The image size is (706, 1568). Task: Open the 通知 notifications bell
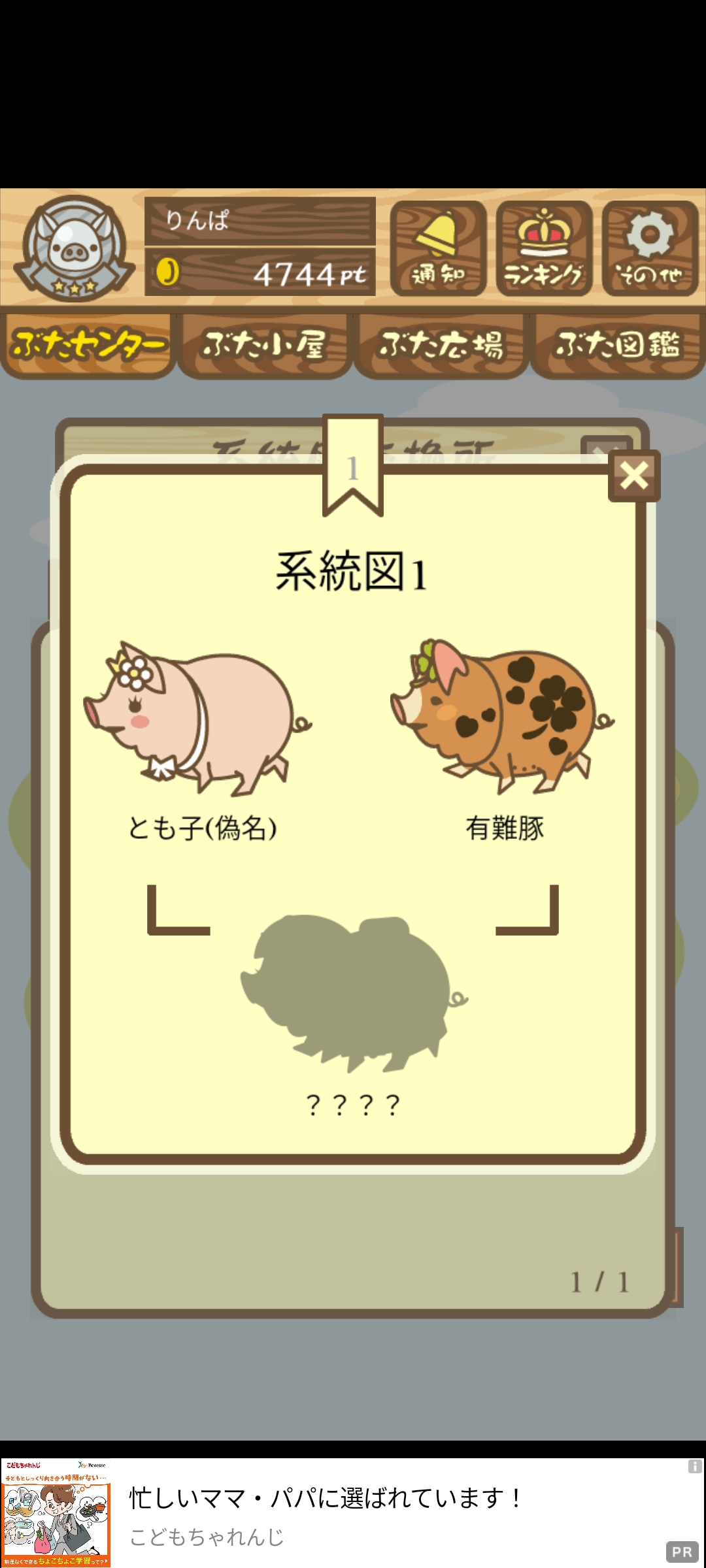(438, 248)
